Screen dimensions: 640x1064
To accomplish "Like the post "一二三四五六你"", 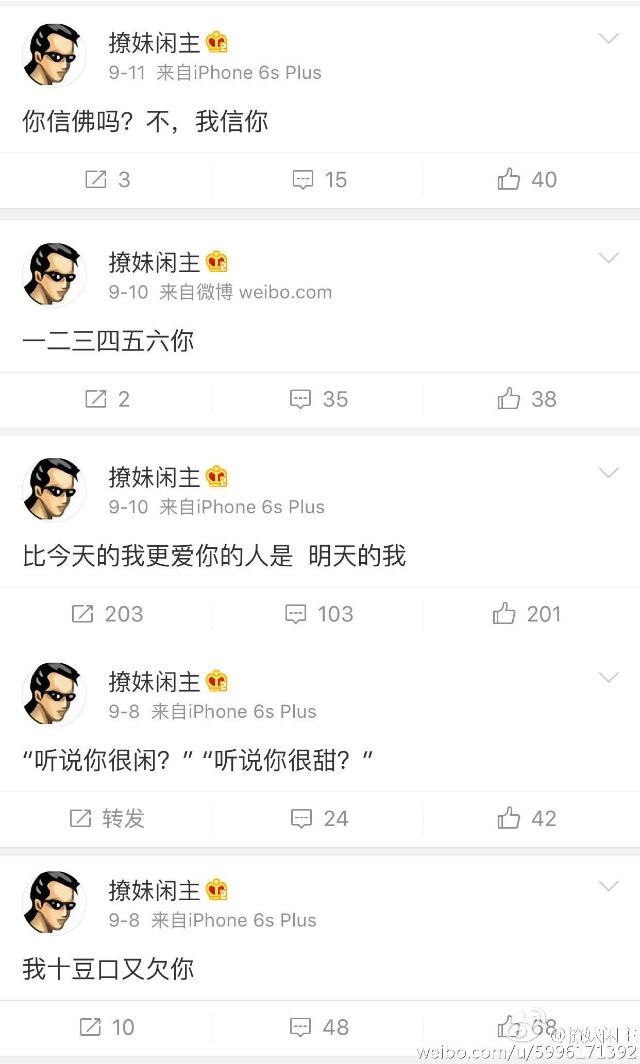I will click(x=527, y=399).
